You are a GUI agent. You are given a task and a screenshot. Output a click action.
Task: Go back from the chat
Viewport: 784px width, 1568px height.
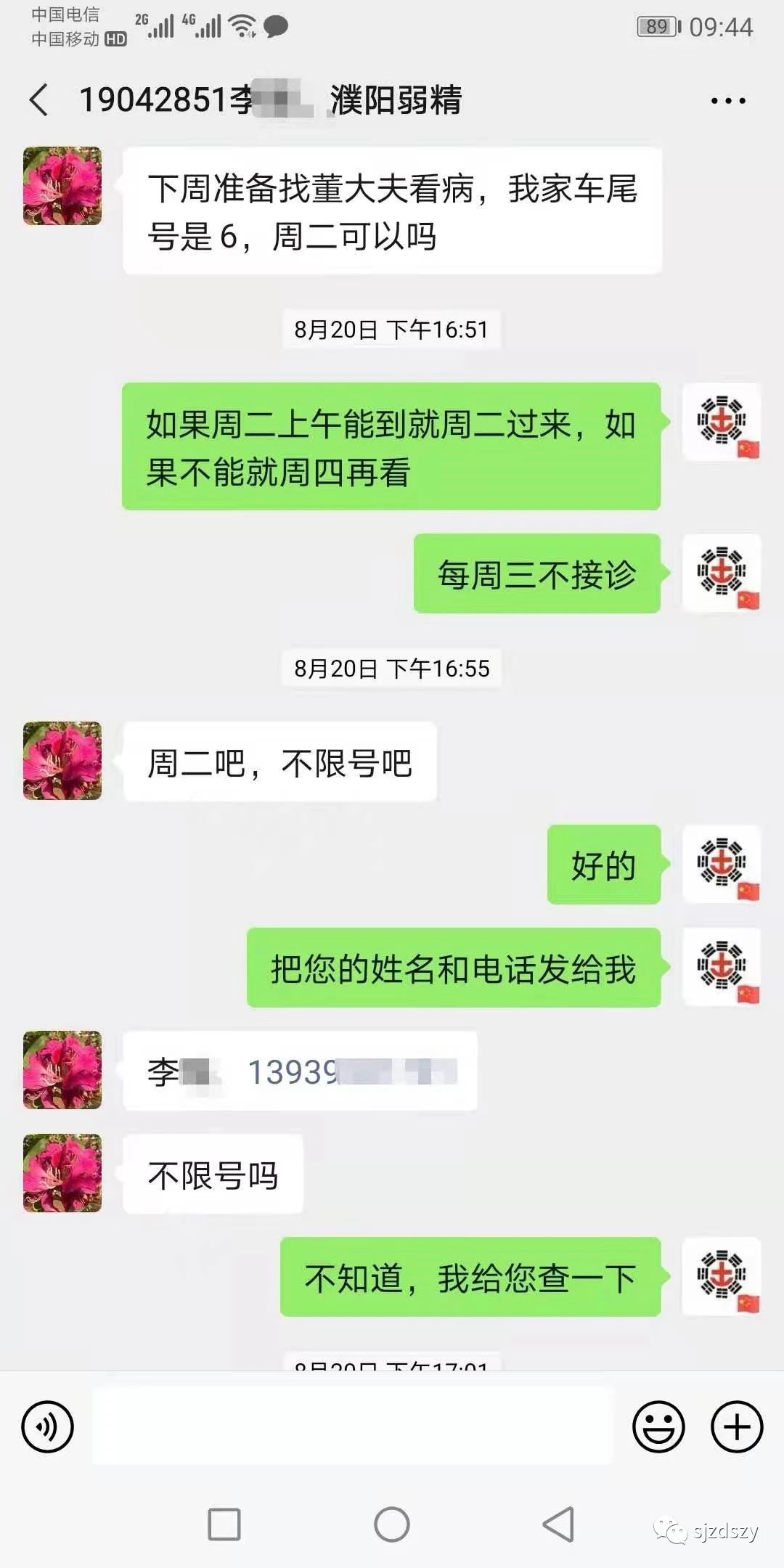pos(39,99)
